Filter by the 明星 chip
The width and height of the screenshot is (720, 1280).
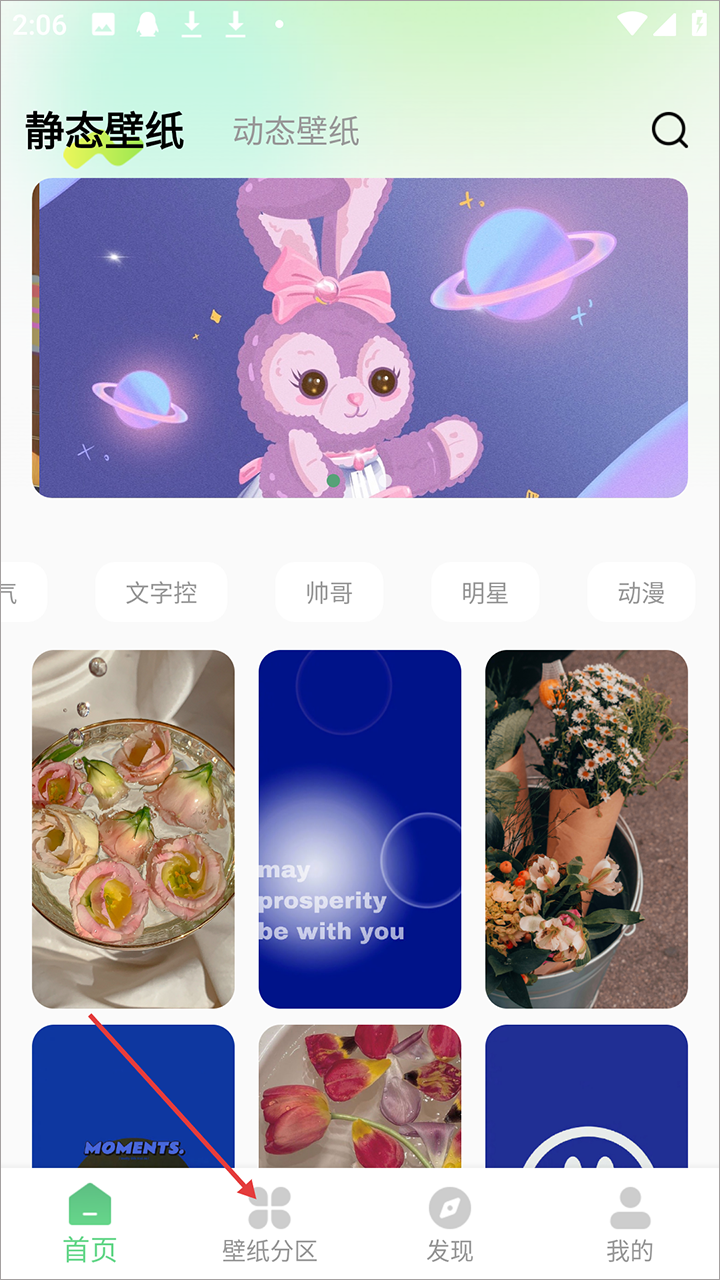485,593
